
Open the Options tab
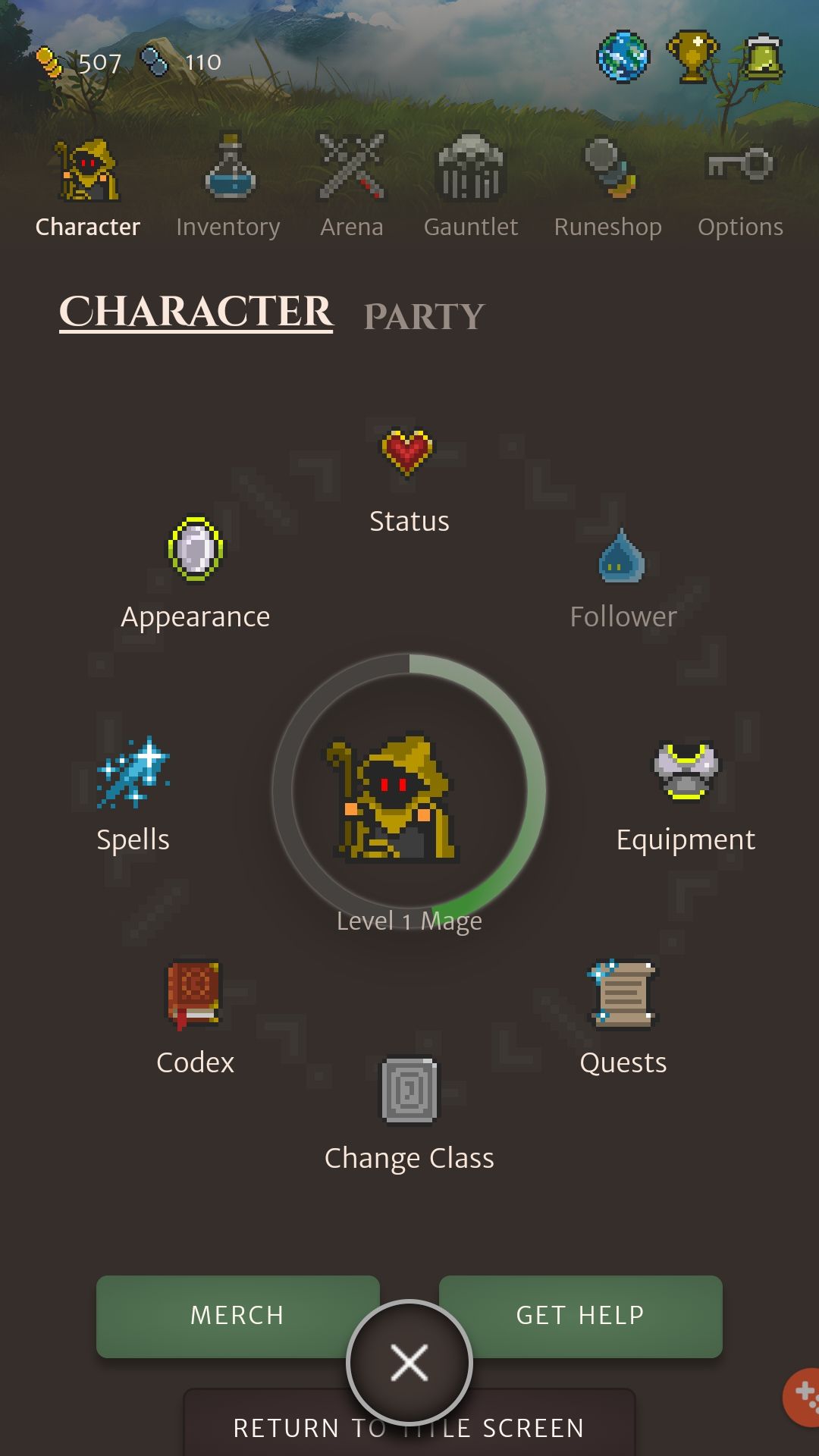click(740, 186)
